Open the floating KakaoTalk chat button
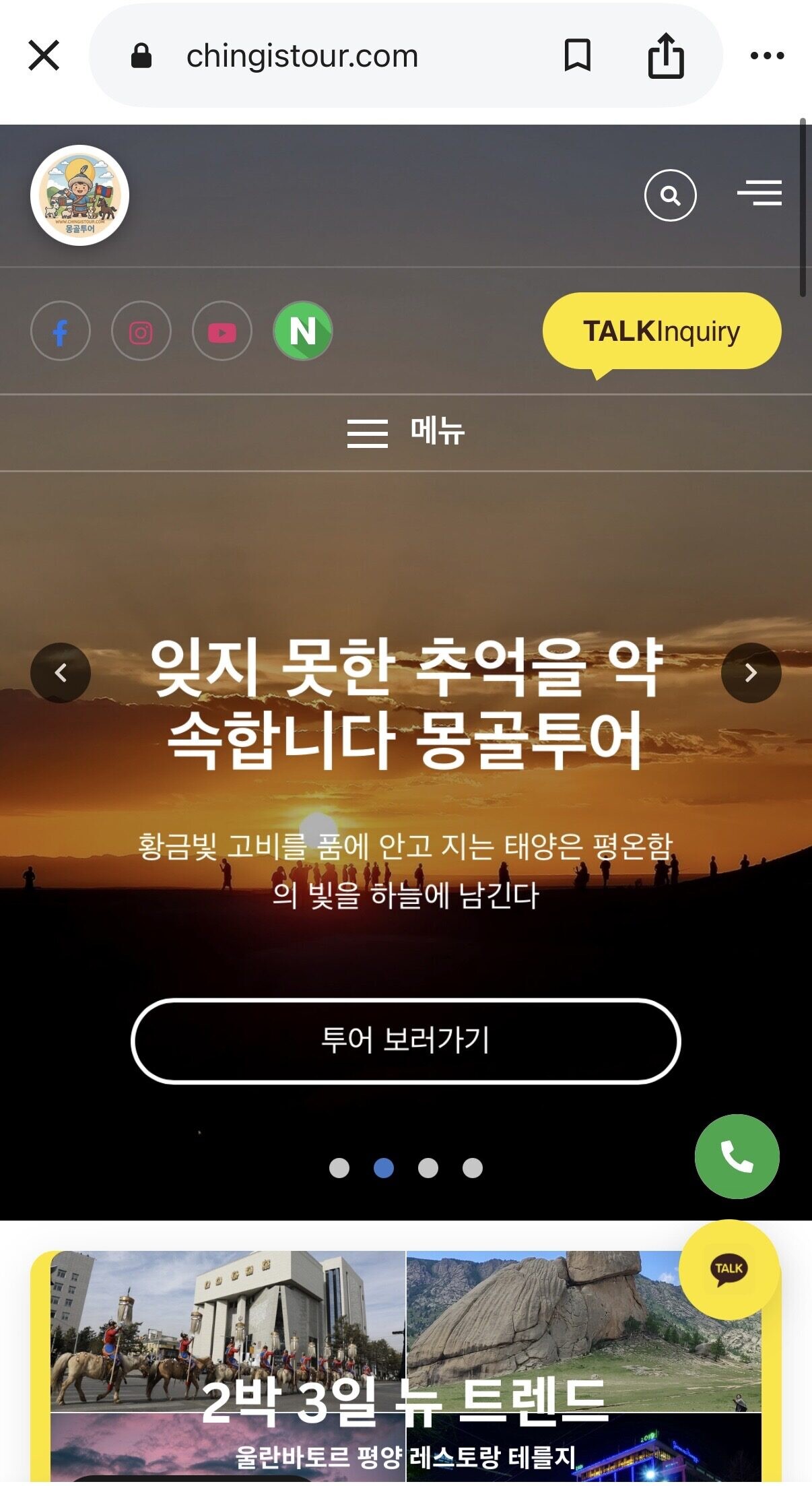The image size is (812, 1486). [729, 1269]
